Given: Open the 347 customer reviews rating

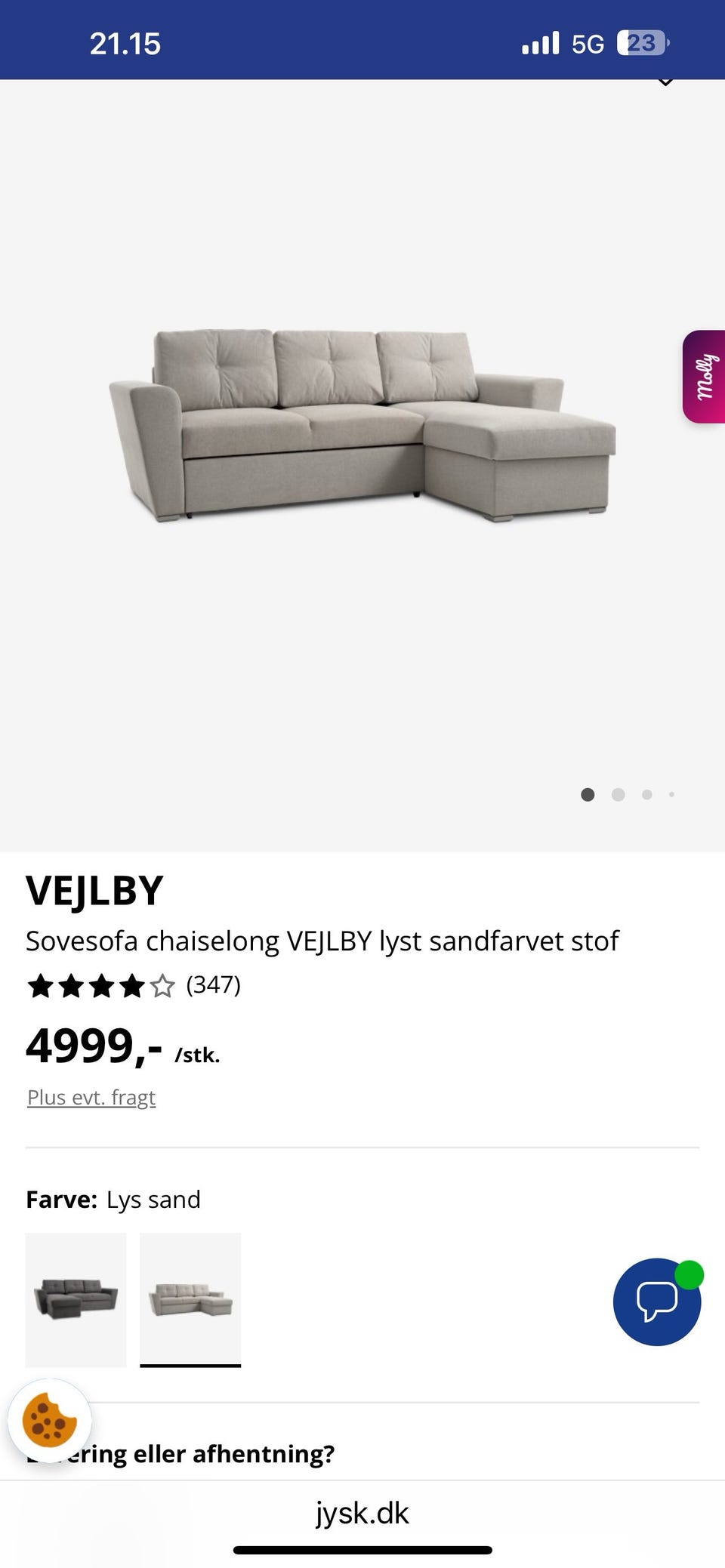Looking at the screenshot, I should click(134, 985).
